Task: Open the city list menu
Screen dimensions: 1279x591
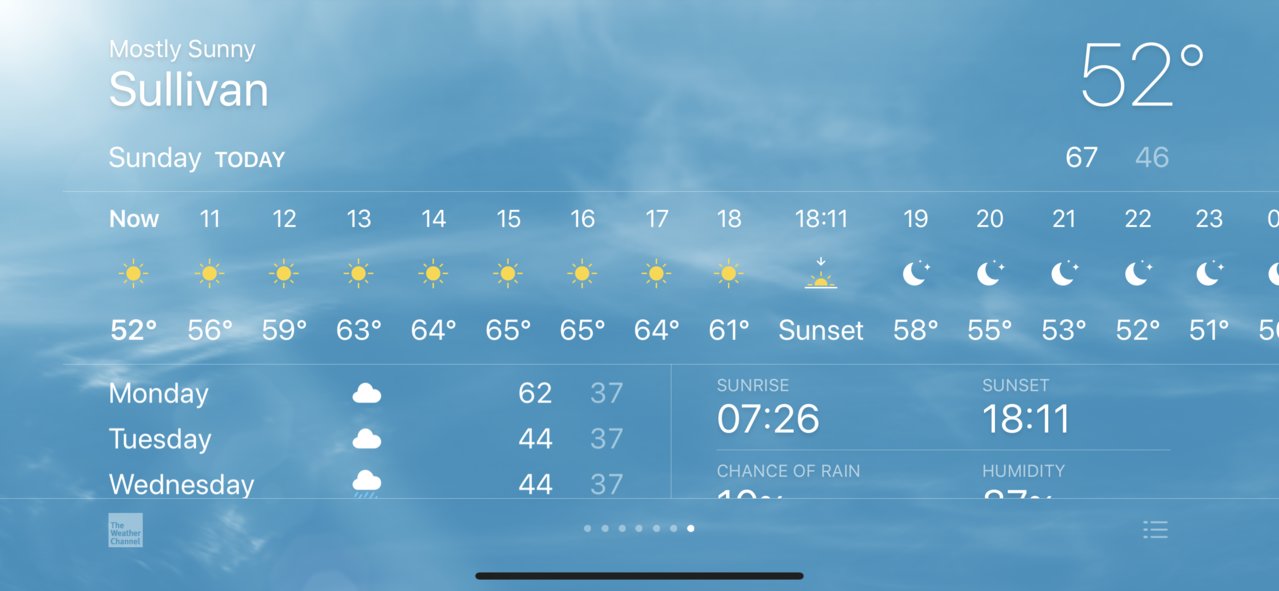Action: (1155, 530)
